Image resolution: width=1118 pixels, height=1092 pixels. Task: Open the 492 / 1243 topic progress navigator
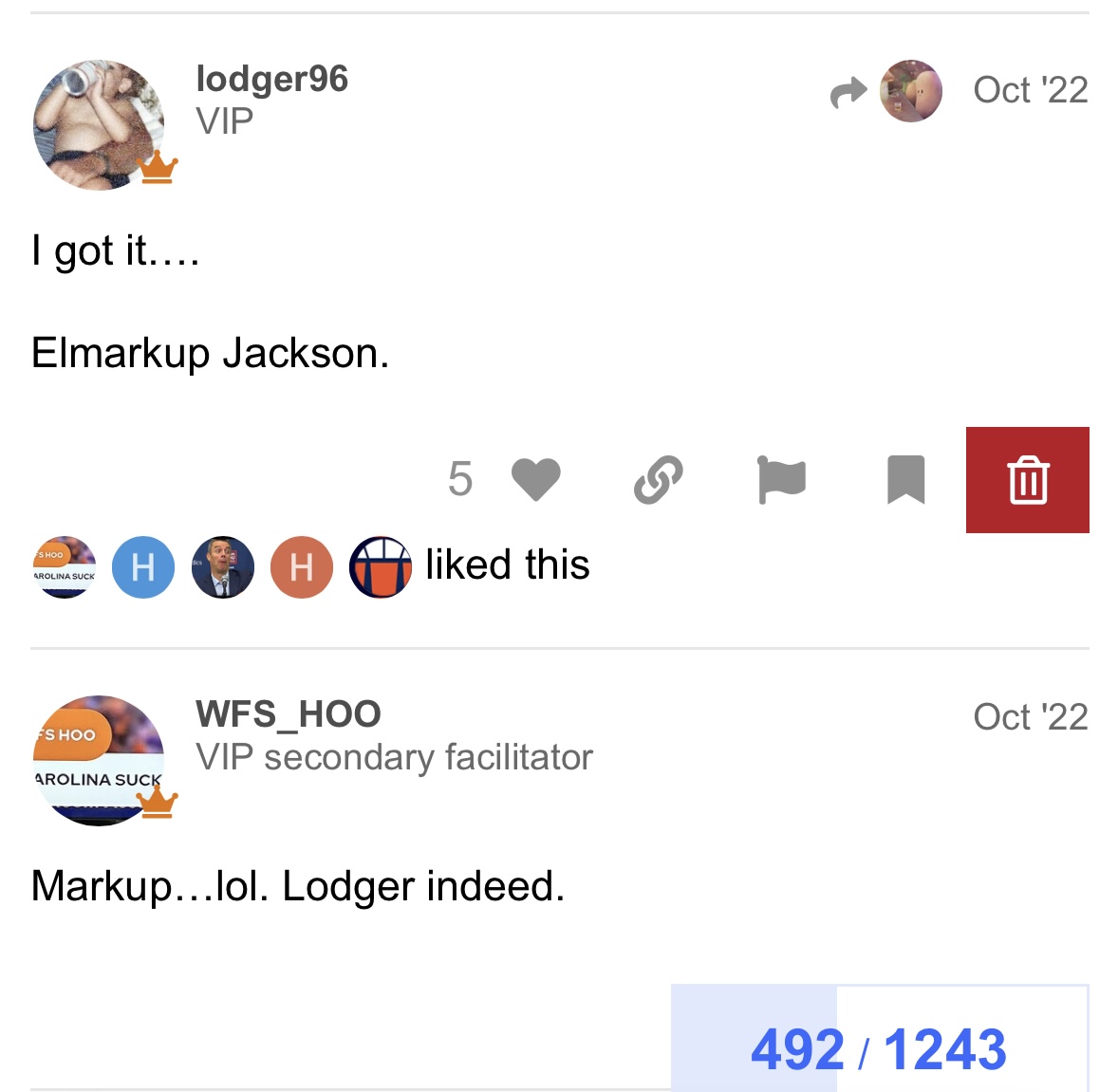click(x=879, y=1049)
